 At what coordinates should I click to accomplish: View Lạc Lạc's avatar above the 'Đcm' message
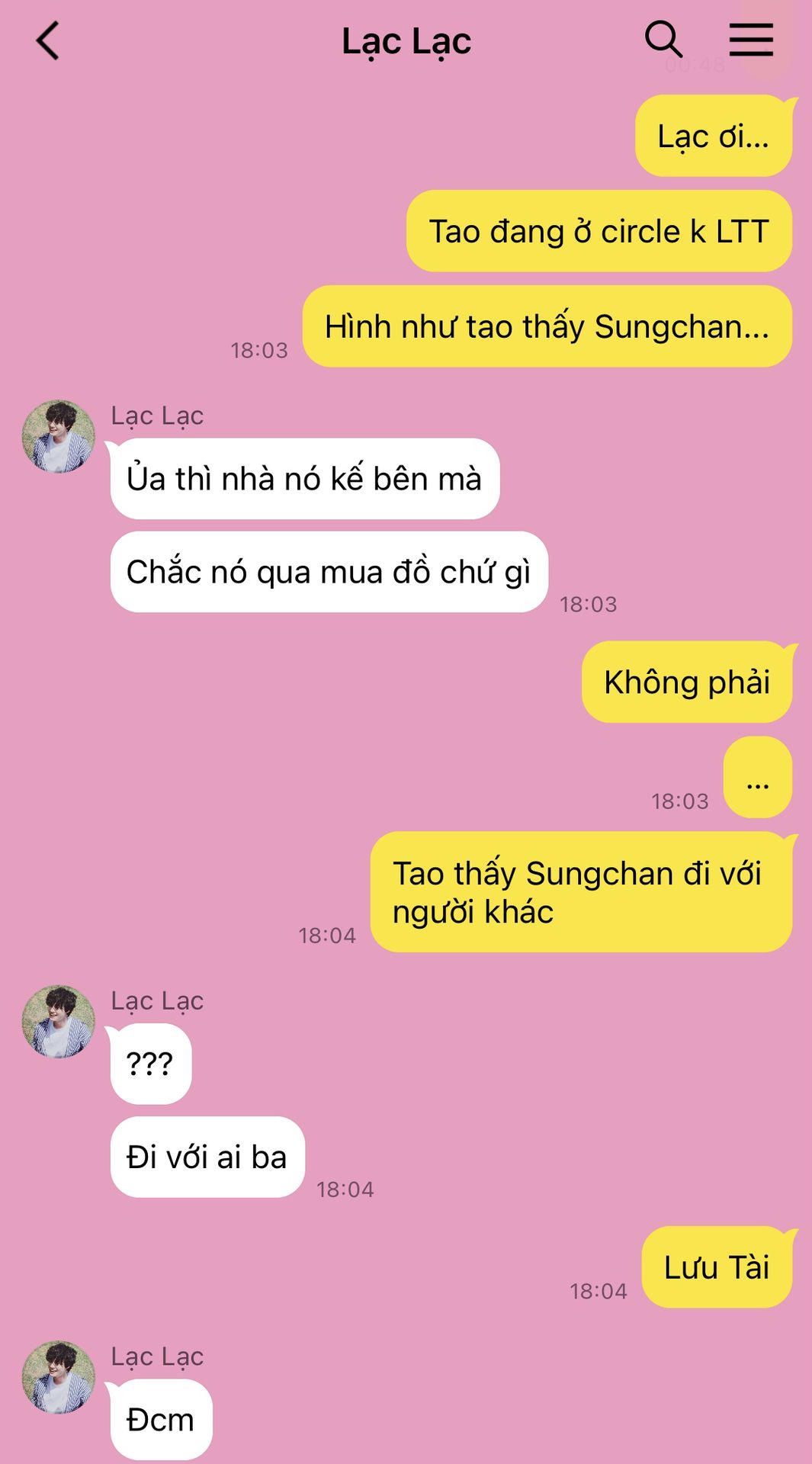(59, 1377)
